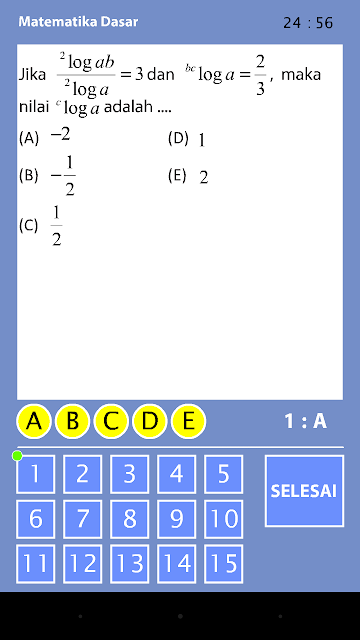This screenshot has width=360, height=640.
Task: Choose answer option B
Action: pos(72,421)
